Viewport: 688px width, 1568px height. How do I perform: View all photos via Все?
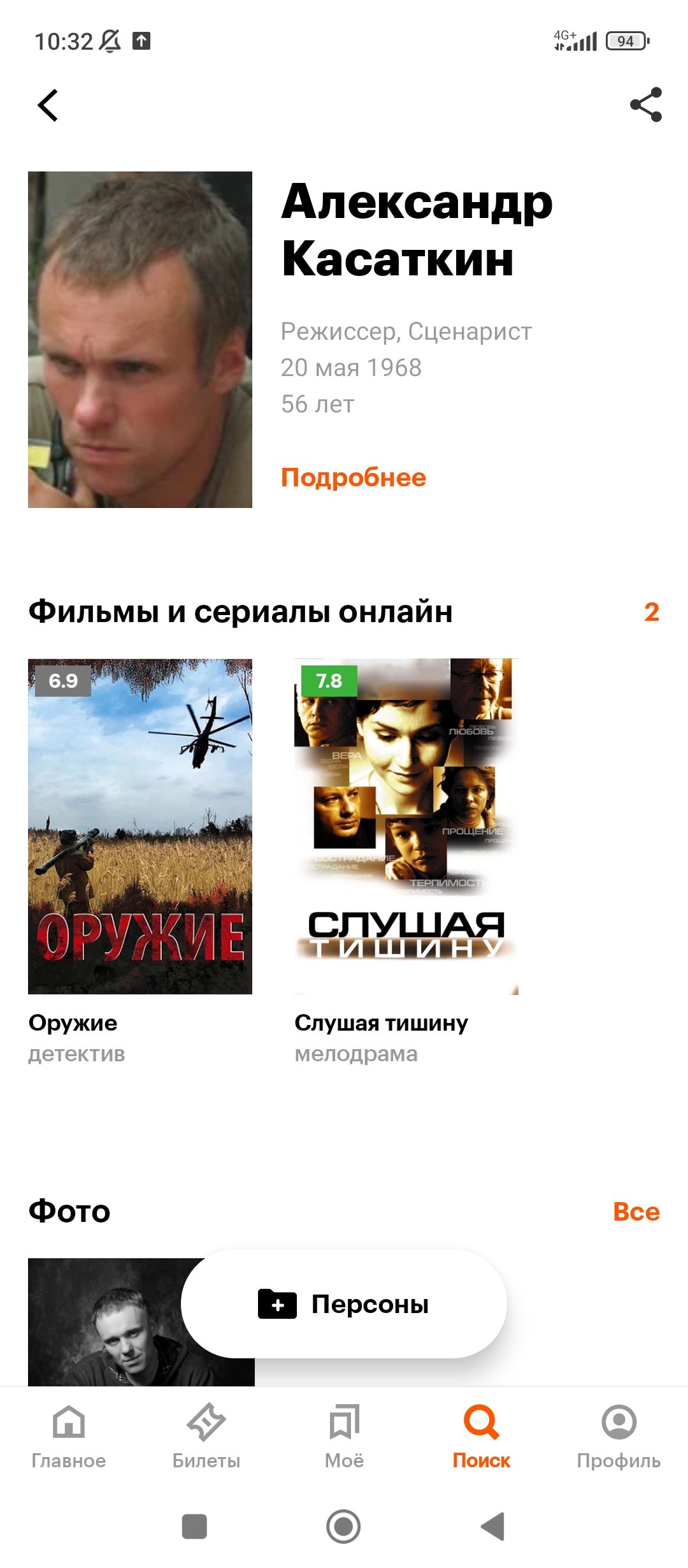pos(636,1211)
